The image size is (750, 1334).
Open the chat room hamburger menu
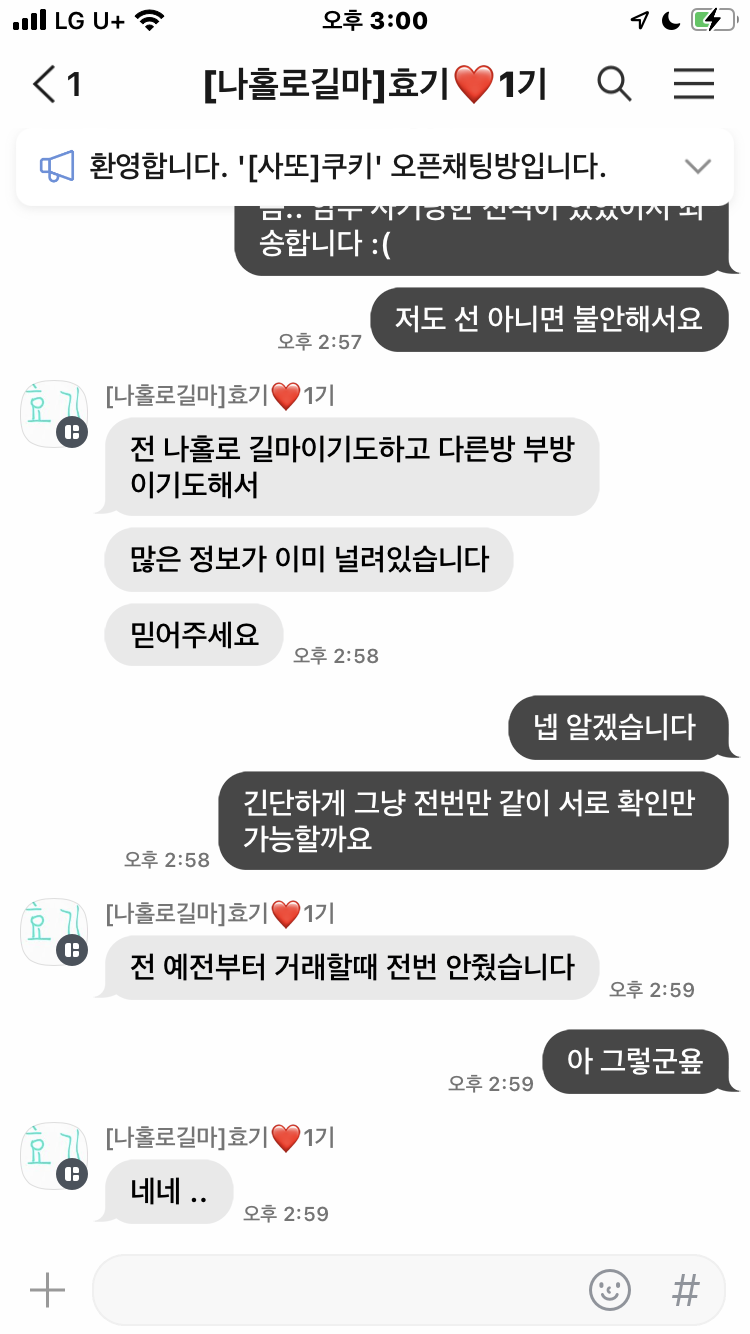[x=693, y=85]
